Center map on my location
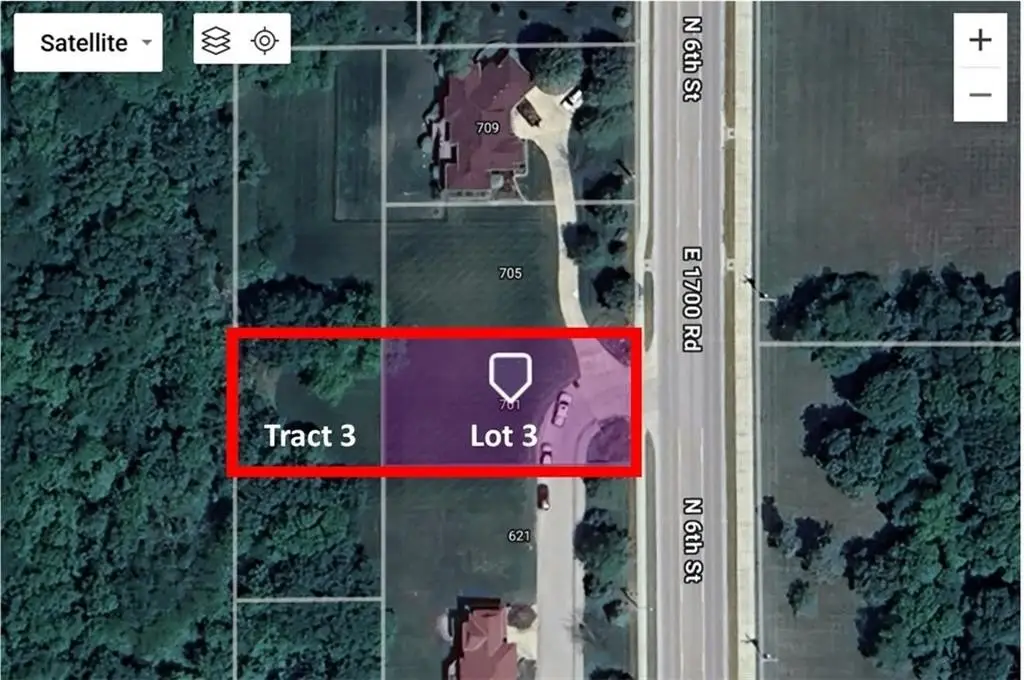Viewport: 1024px width, 680px height. tap(264, 40)
